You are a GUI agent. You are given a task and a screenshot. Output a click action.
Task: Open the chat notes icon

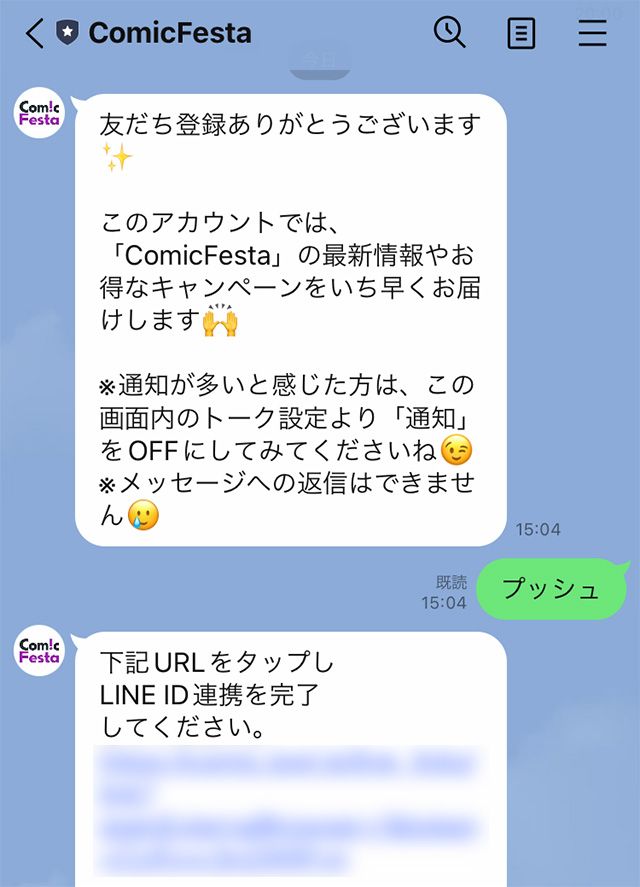tap(521, 34)
